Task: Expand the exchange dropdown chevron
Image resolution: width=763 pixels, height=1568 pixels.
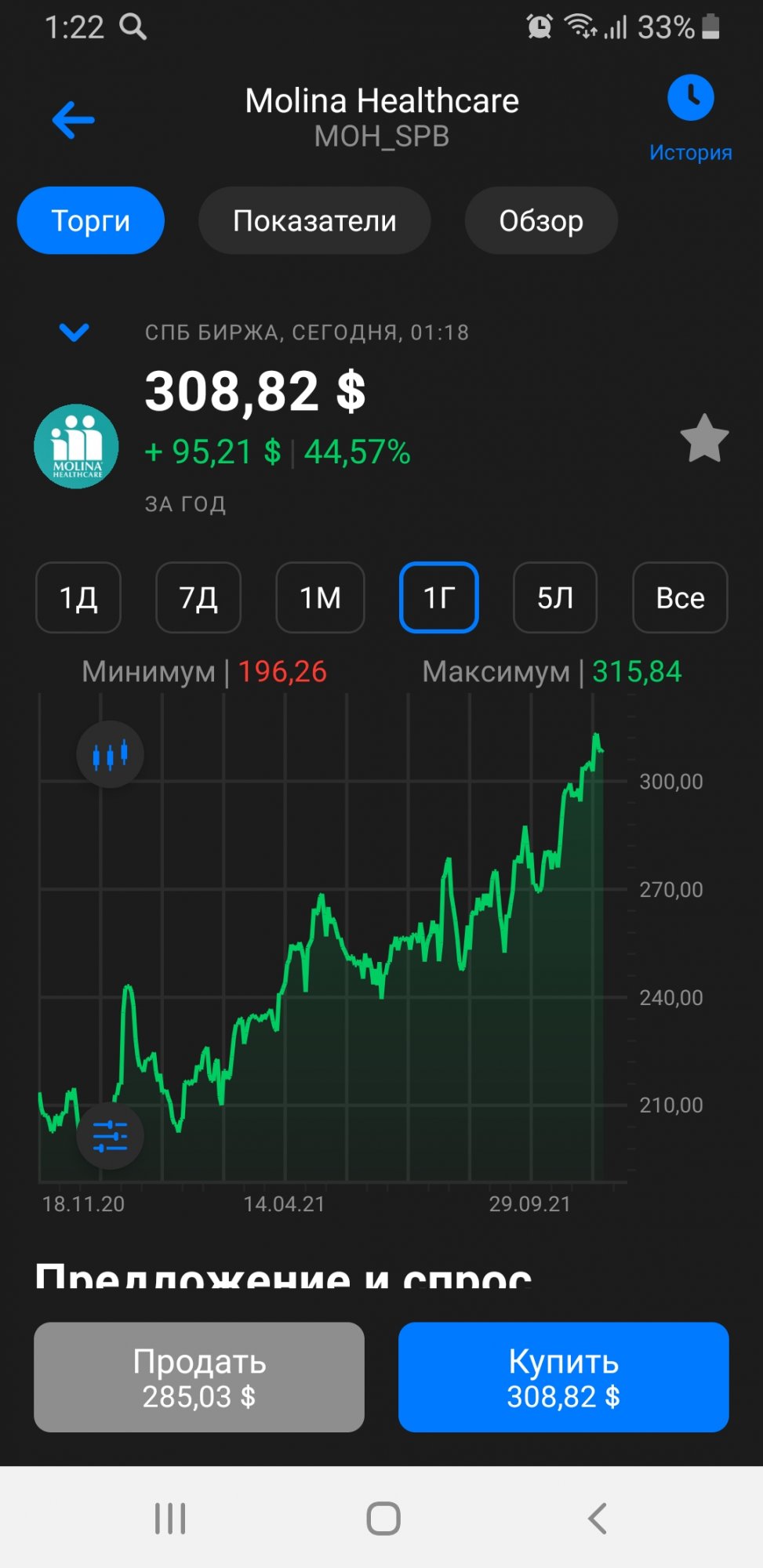Action: (74, 332)
